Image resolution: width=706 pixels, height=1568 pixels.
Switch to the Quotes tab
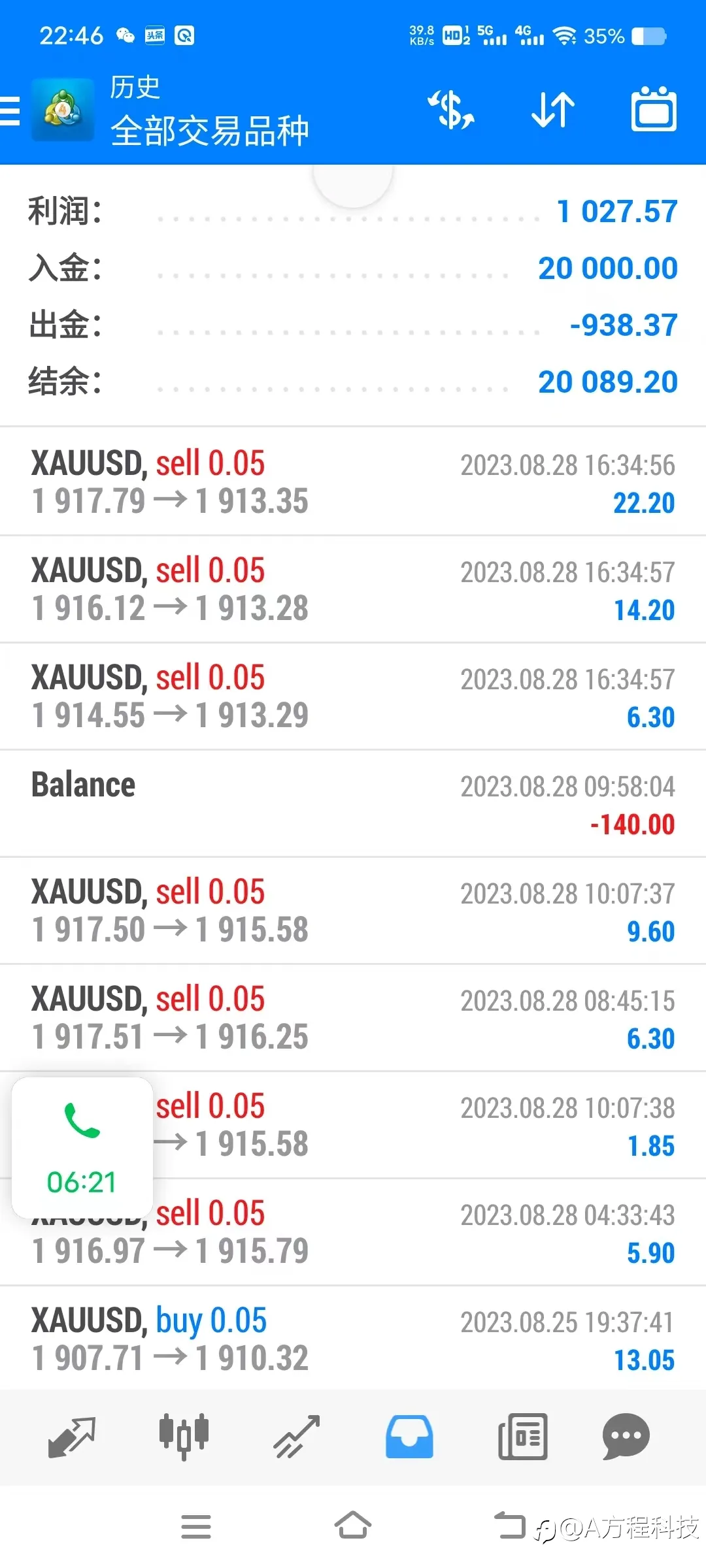(72, 1437)
